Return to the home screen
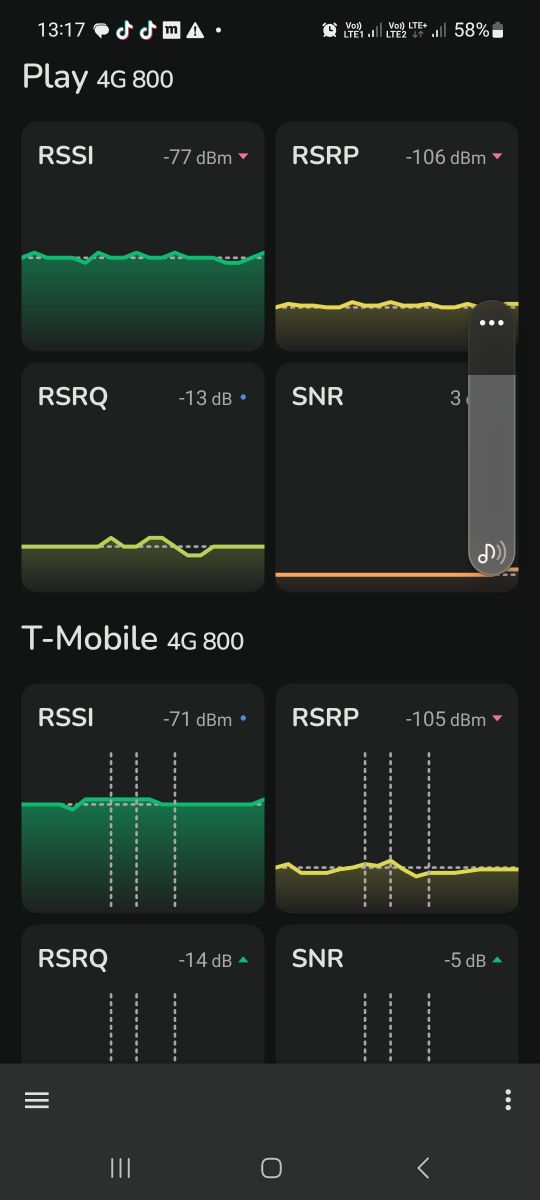The image size is (540, 1200). [271, 1167]
